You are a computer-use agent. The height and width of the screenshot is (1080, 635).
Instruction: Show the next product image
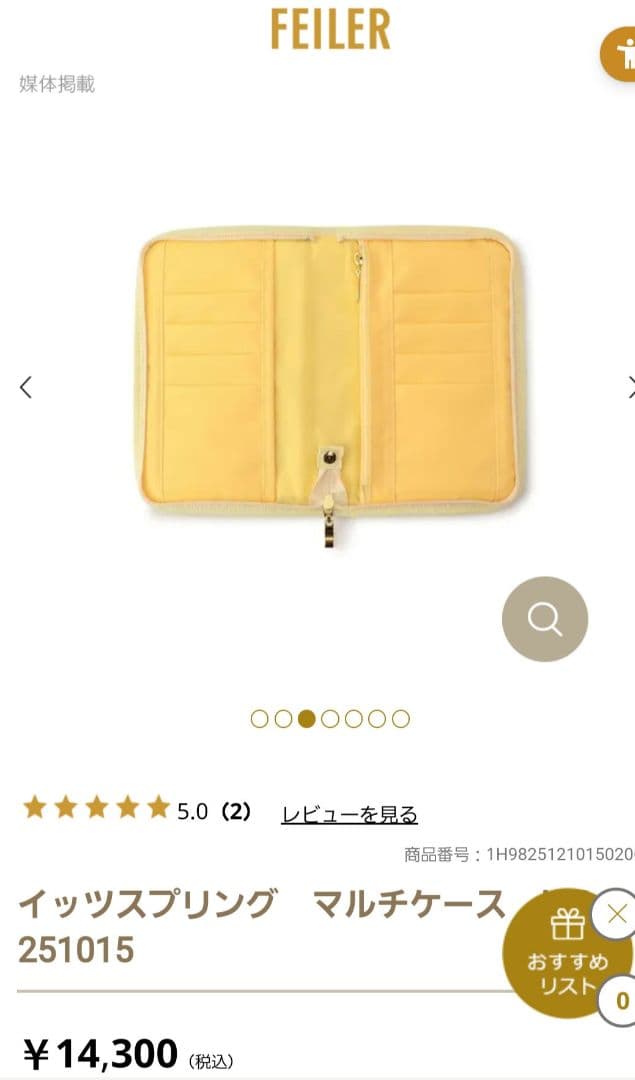coord(629,387)
